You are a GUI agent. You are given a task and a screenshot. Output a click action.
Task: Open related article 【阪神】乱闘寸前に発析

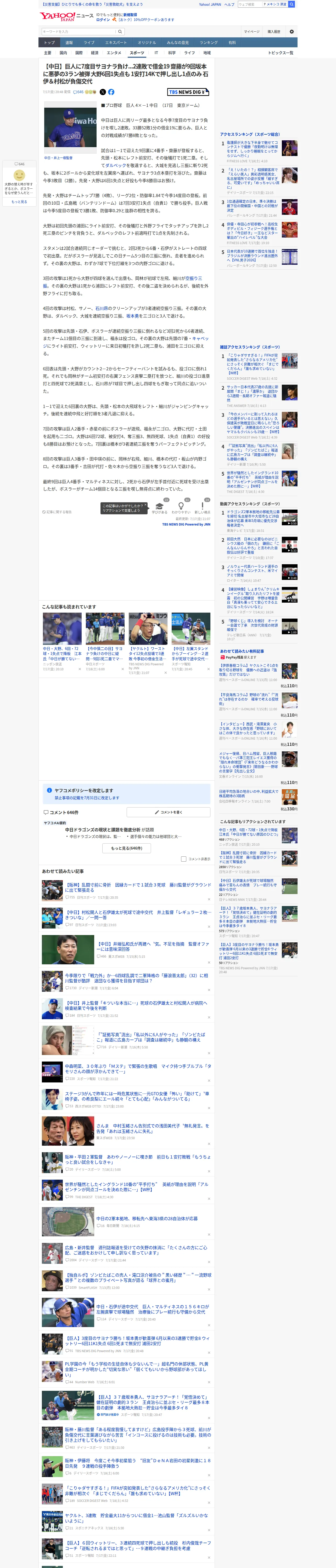[138, 887]
